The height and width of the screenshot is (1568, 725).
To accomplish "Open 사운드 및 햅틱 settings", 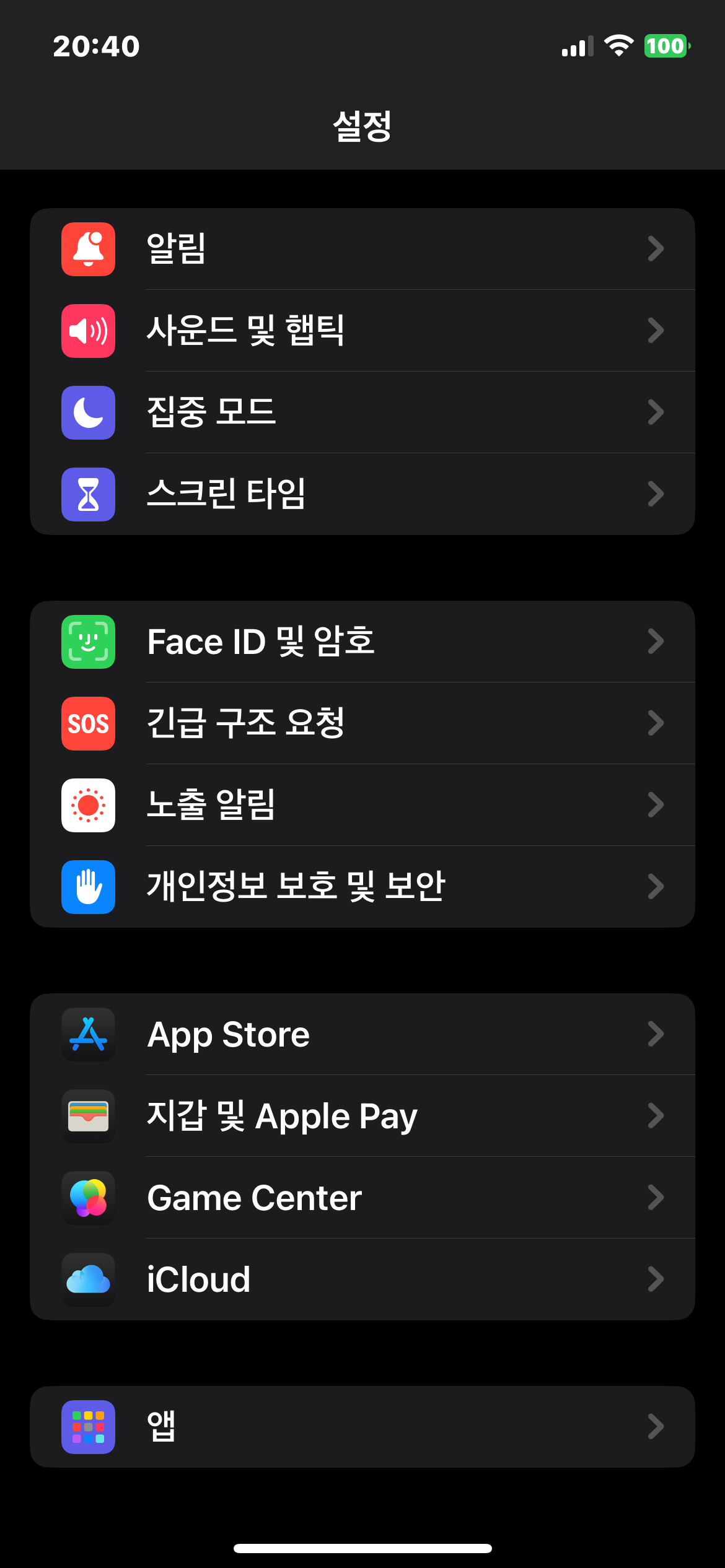I will click(362, 331).
